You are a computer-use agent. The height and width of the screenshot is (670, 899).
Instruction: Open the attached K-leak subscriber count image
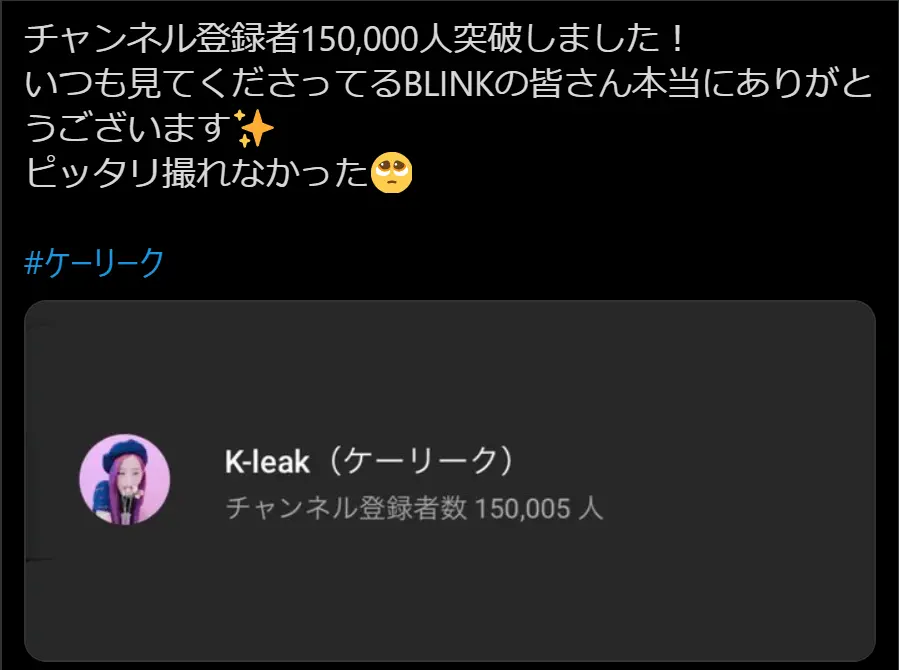450,480
